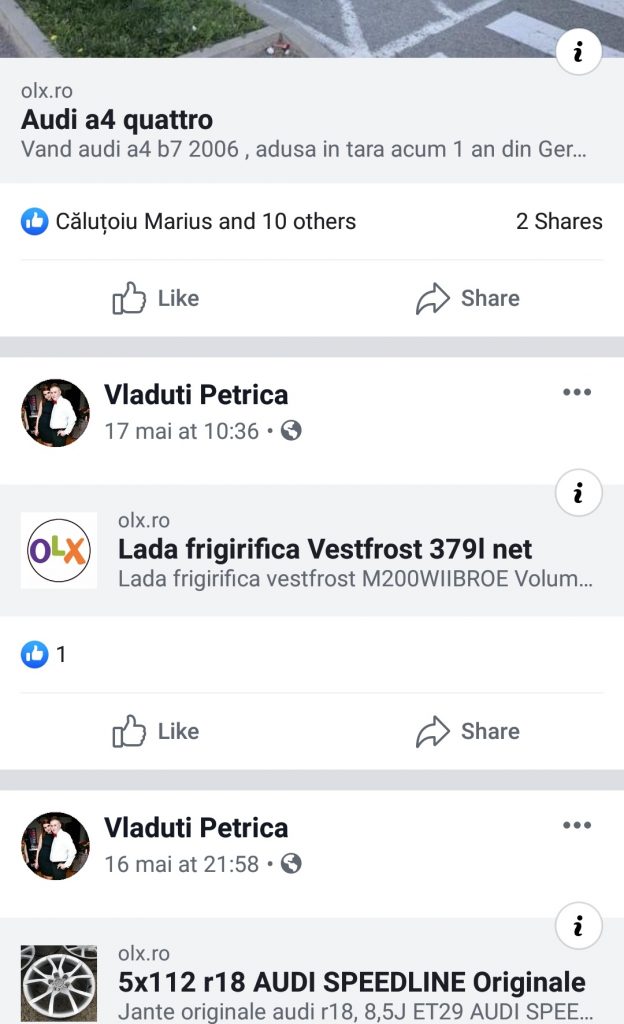Open Vladuti Petrica's profile from 16 mai post
Viewport: 624px width, 1024px height.
click(196, 828)
